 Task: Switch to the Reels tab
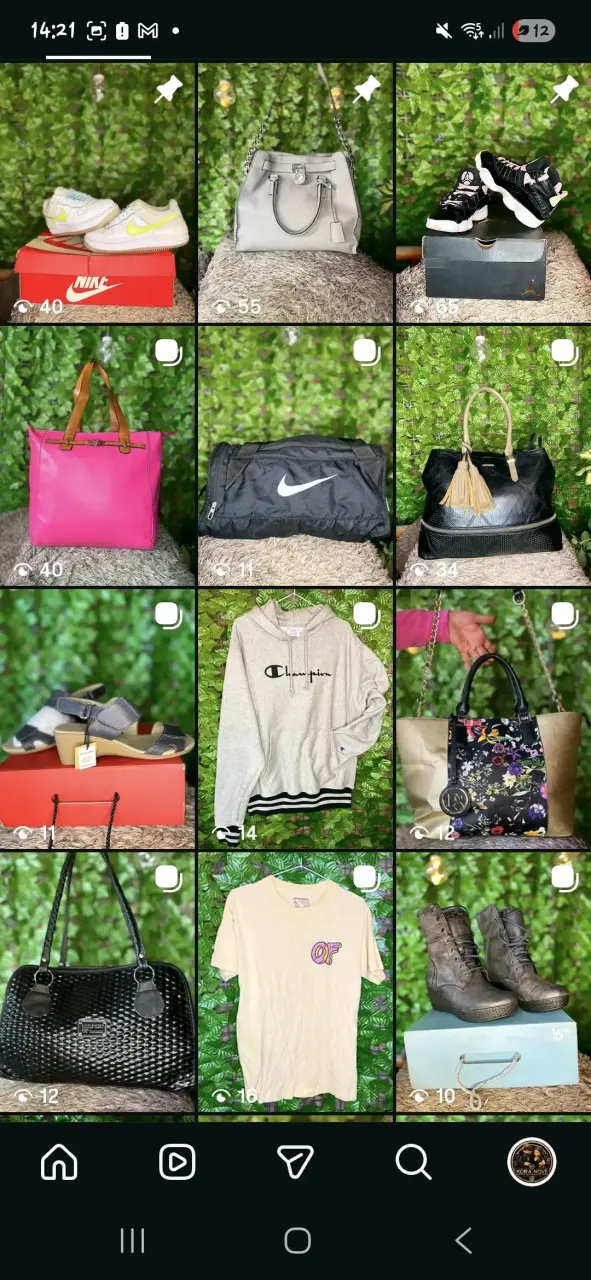tap(177, 1162)
